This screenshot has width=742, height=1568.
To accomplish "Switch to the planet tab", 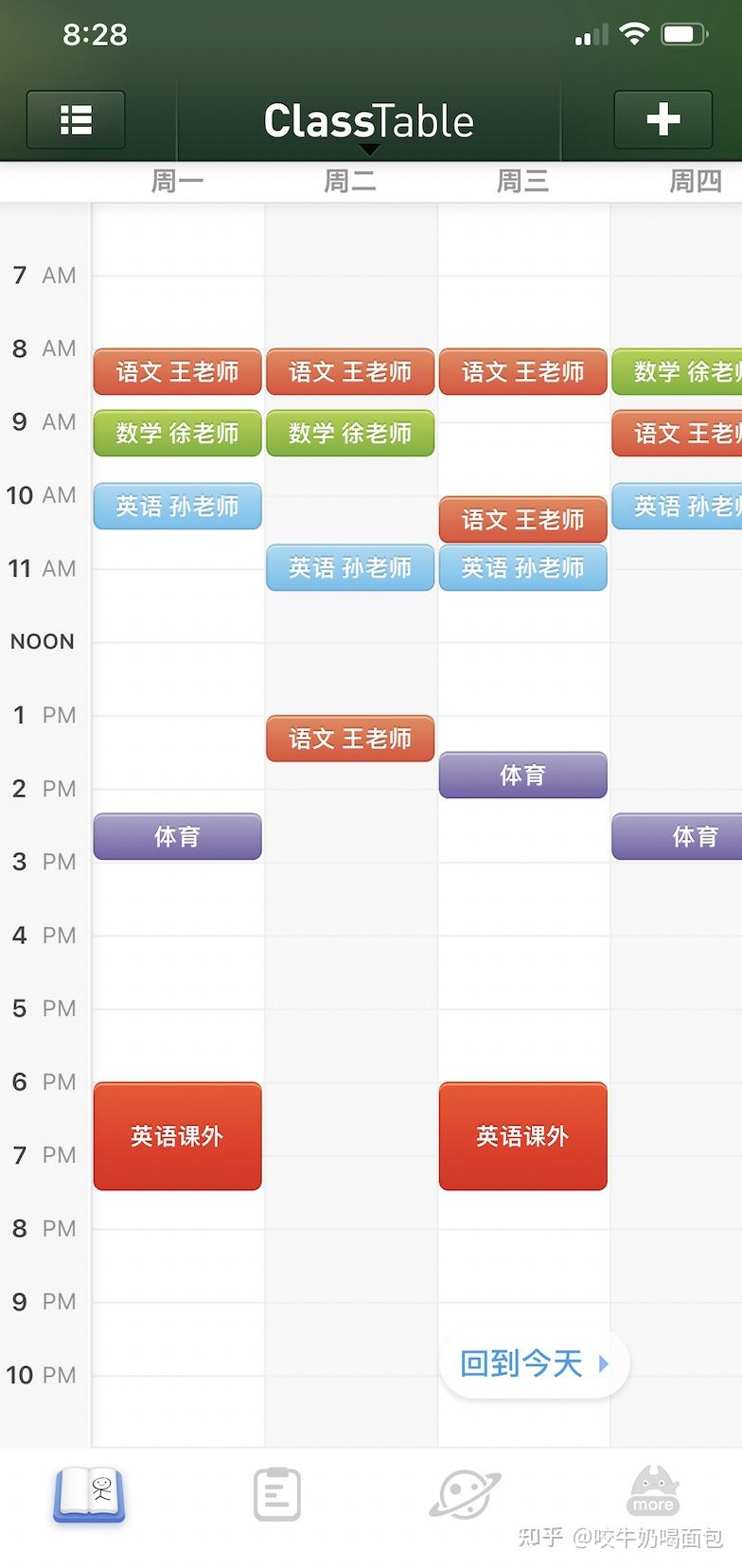I will [x=465, y=1495].
